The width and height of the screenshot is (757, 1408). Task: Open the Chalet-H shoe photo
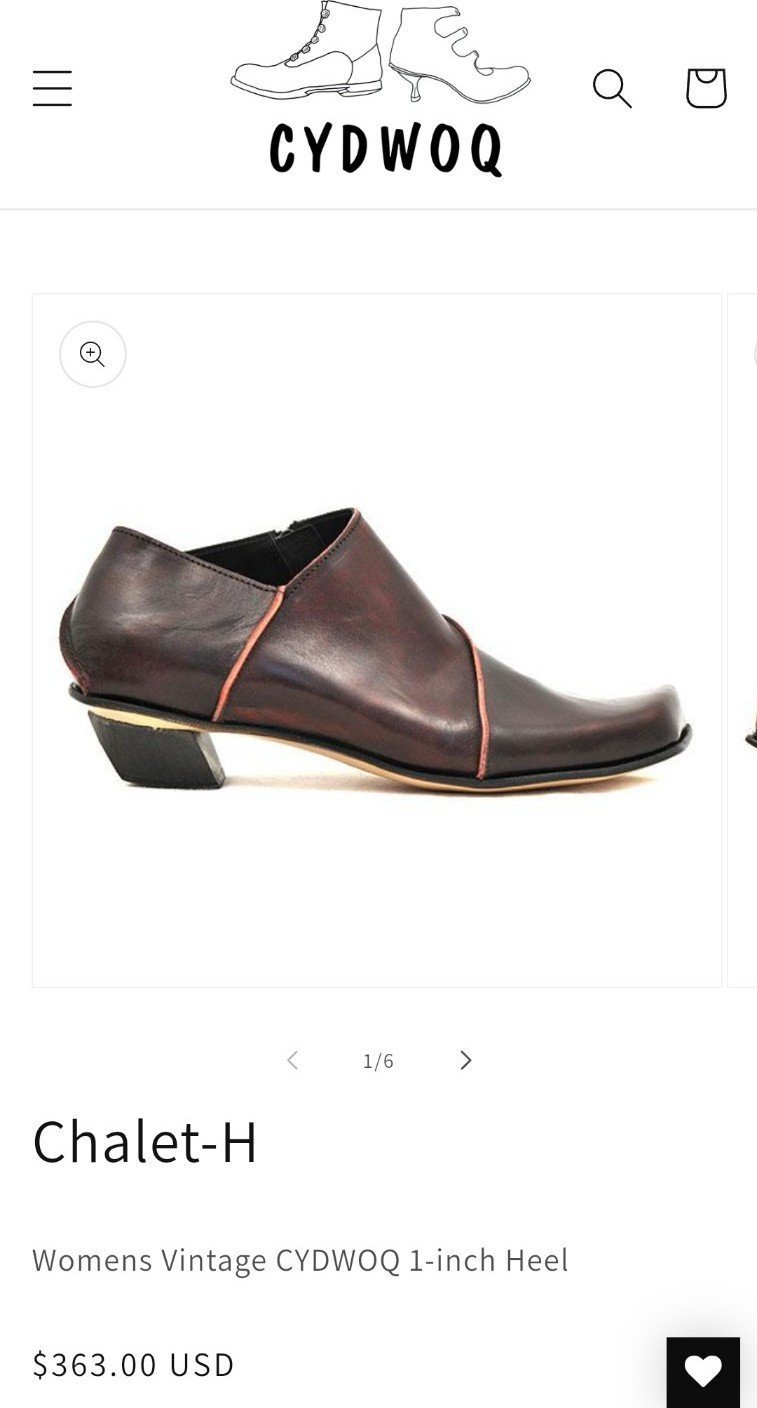pos(377,650)
